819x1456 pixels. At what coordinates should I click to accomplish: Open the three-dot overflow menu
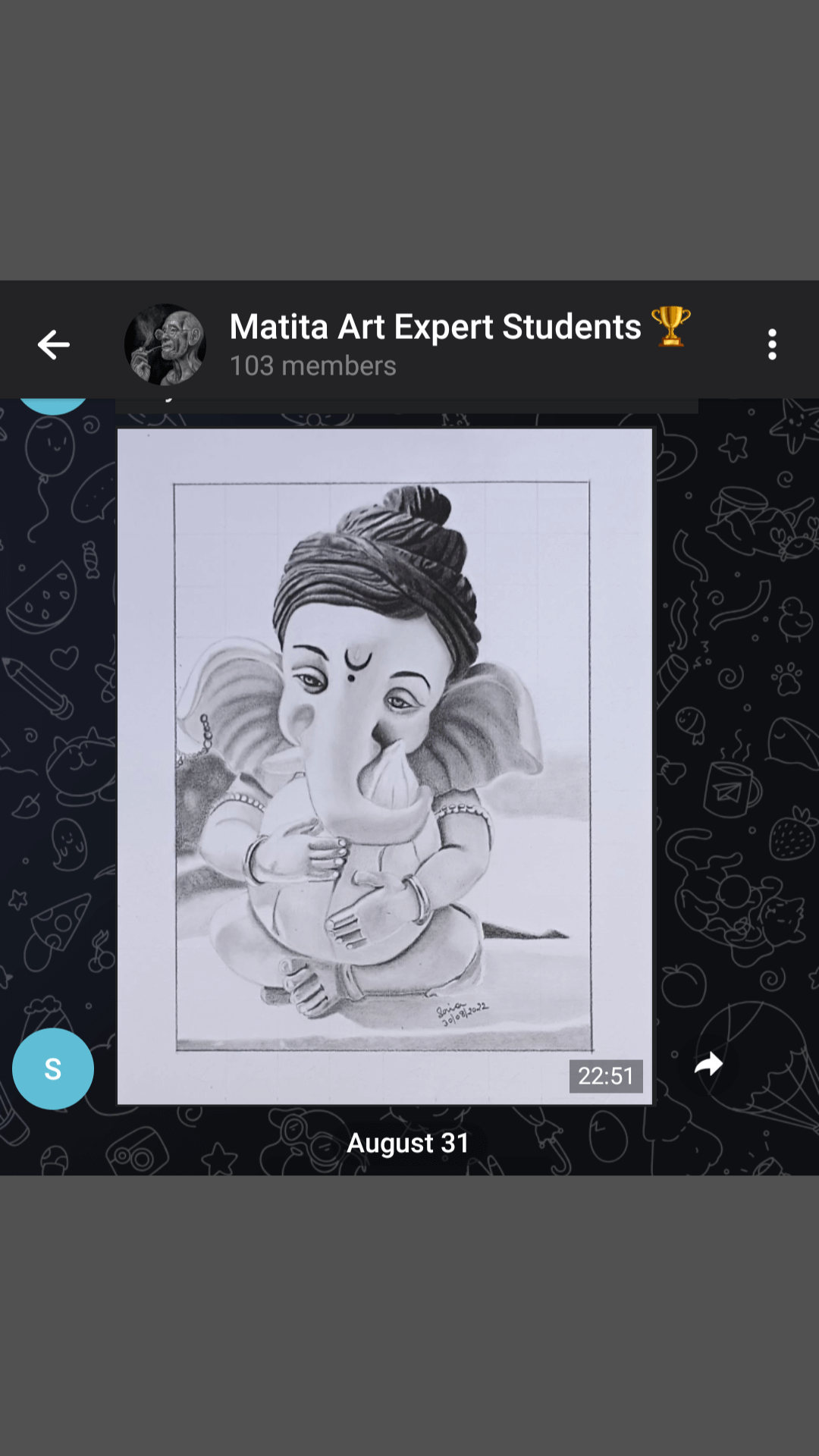tap(772, 345)
